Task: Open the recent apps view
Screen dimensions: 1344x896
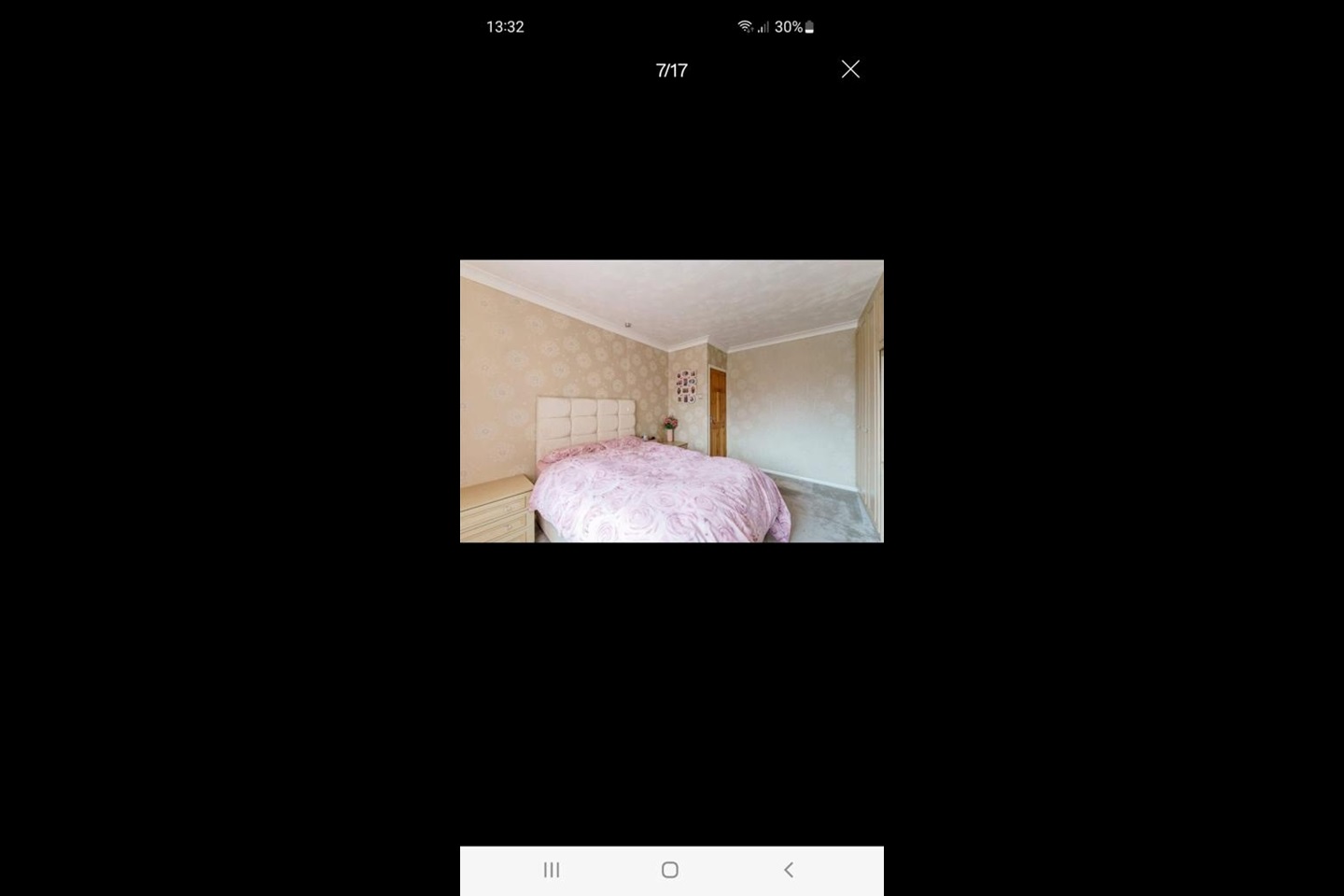Action: coord(552,870)
